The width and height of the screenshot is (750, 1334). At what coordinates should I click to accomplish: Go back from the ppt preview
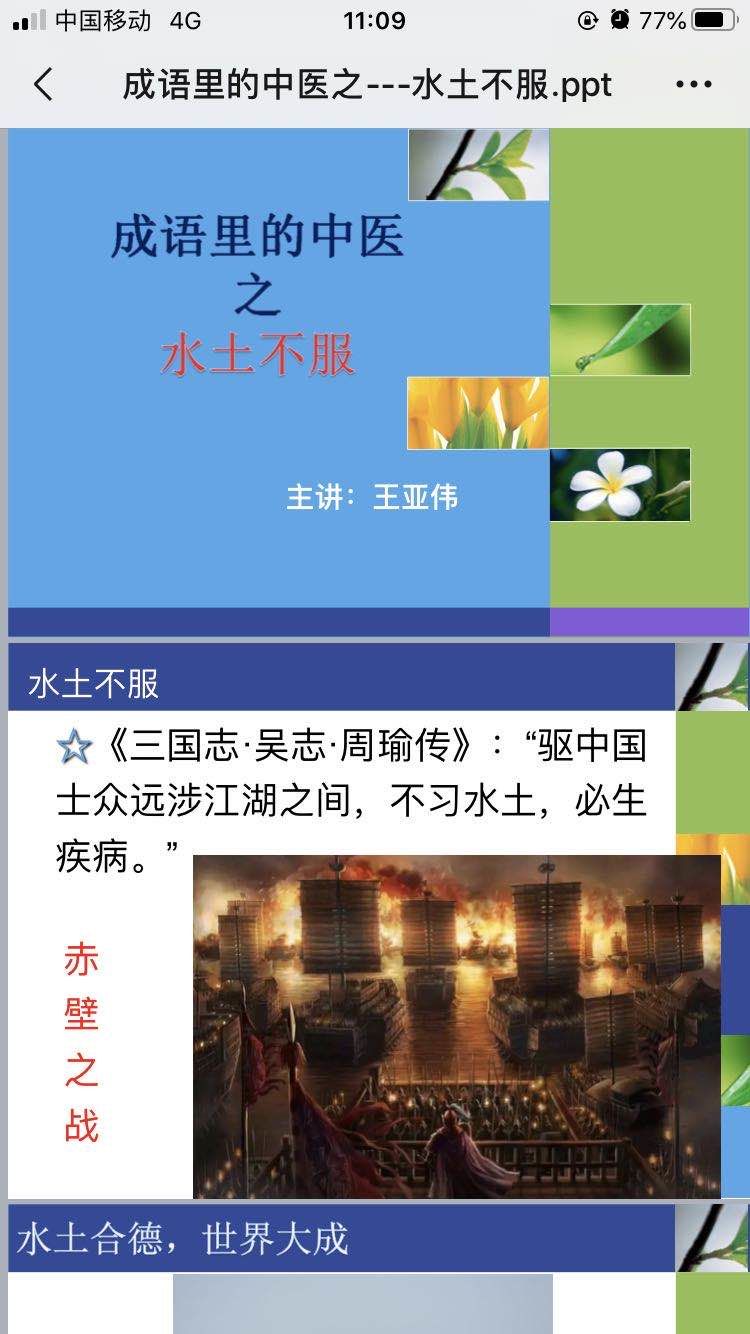(x=42, y=85)
